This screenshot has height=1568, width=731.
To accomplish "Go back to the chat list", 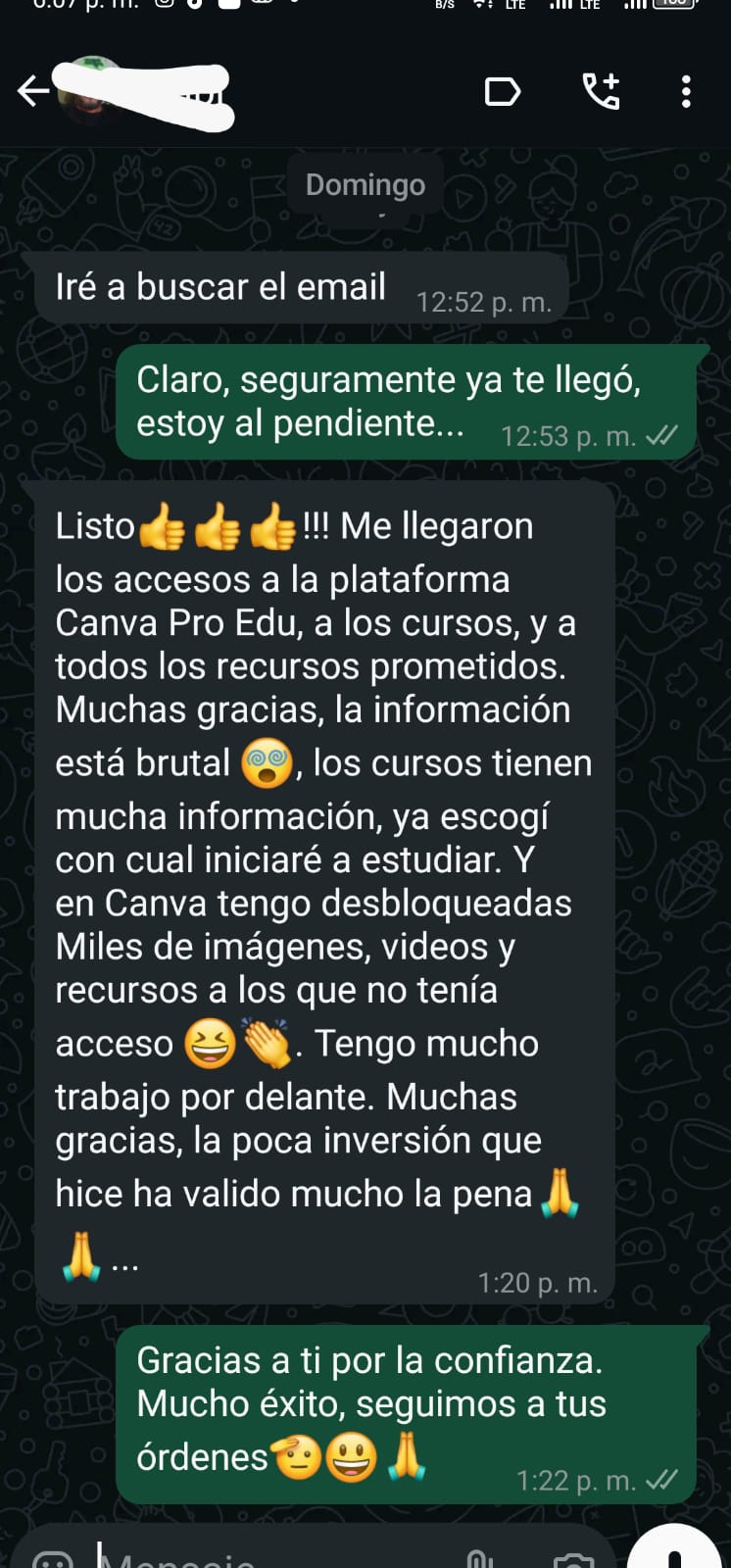I will pos(33,91).
